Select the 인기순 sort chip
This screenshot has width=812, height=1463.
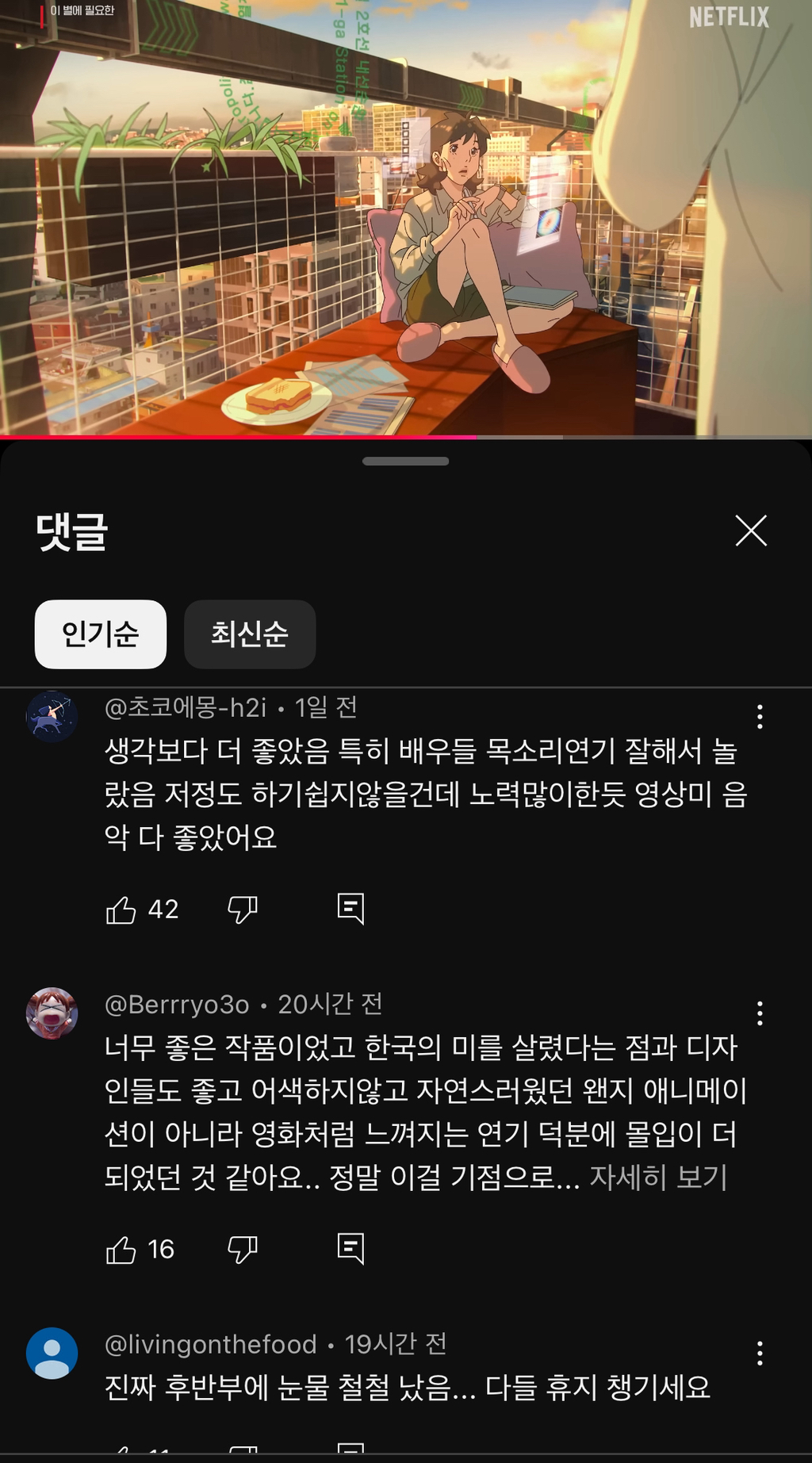[x=100, y=634]
